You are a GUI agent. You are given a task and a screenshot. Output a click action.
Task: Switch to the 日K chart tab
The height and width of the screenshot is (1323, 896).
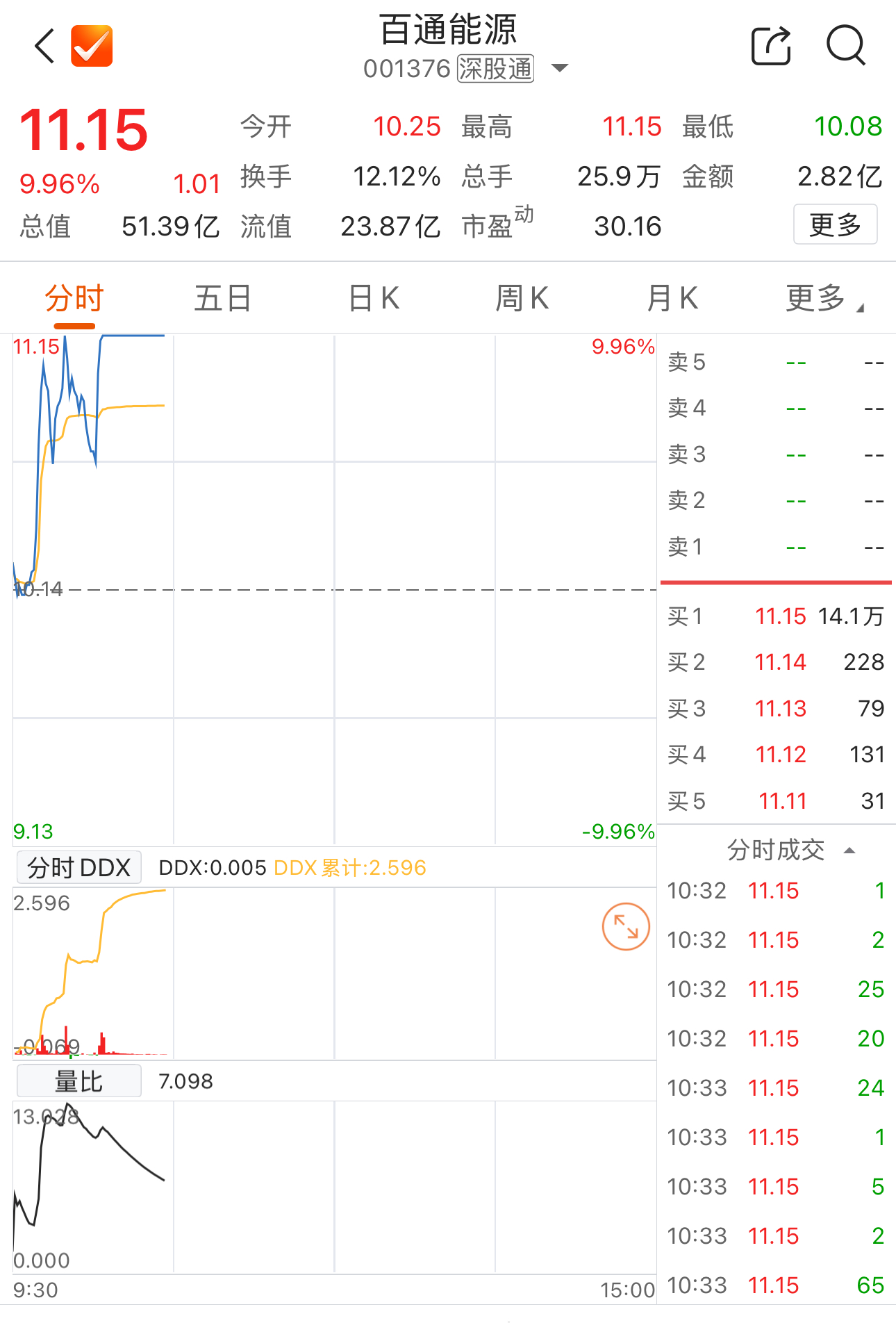[374, 299]
